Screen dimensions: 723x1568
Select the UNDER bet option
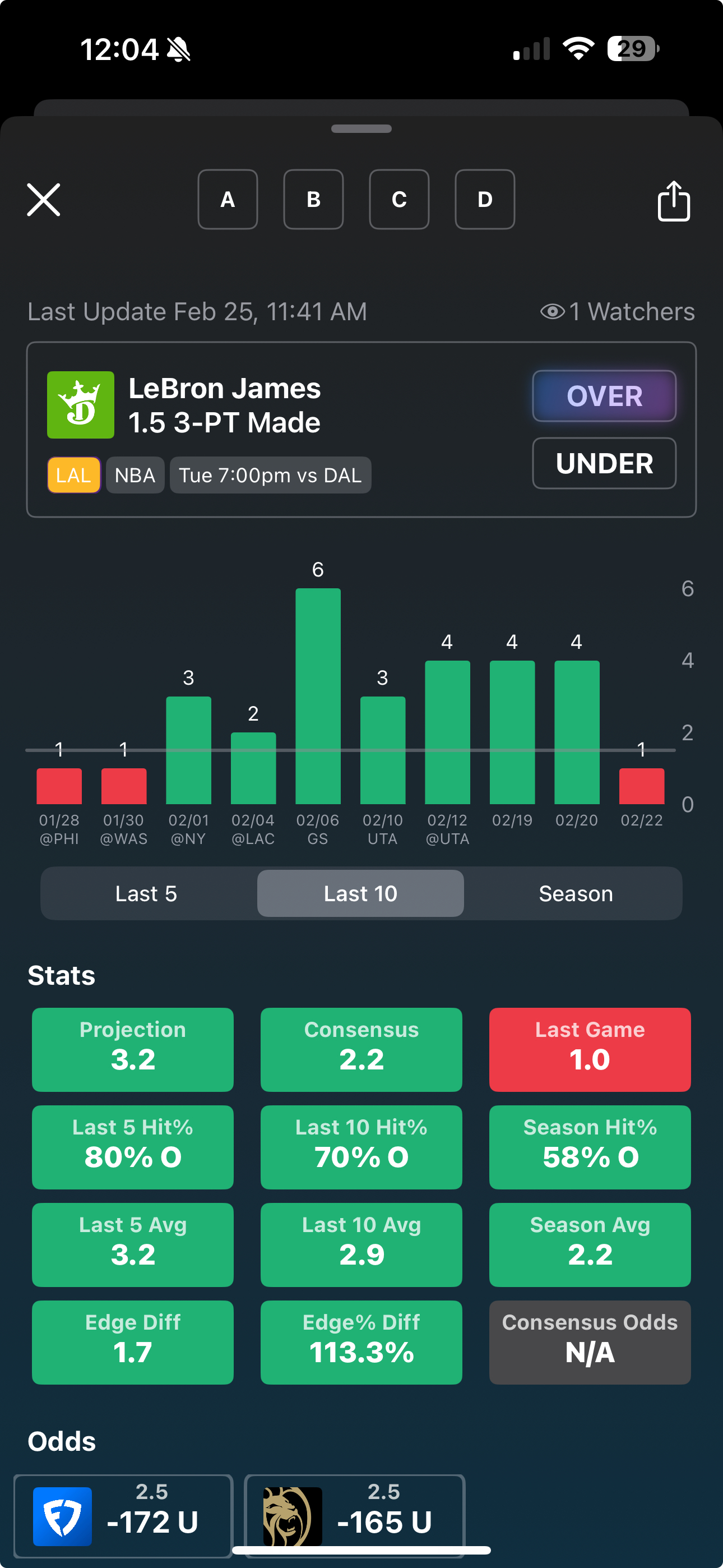coord(604,463)
